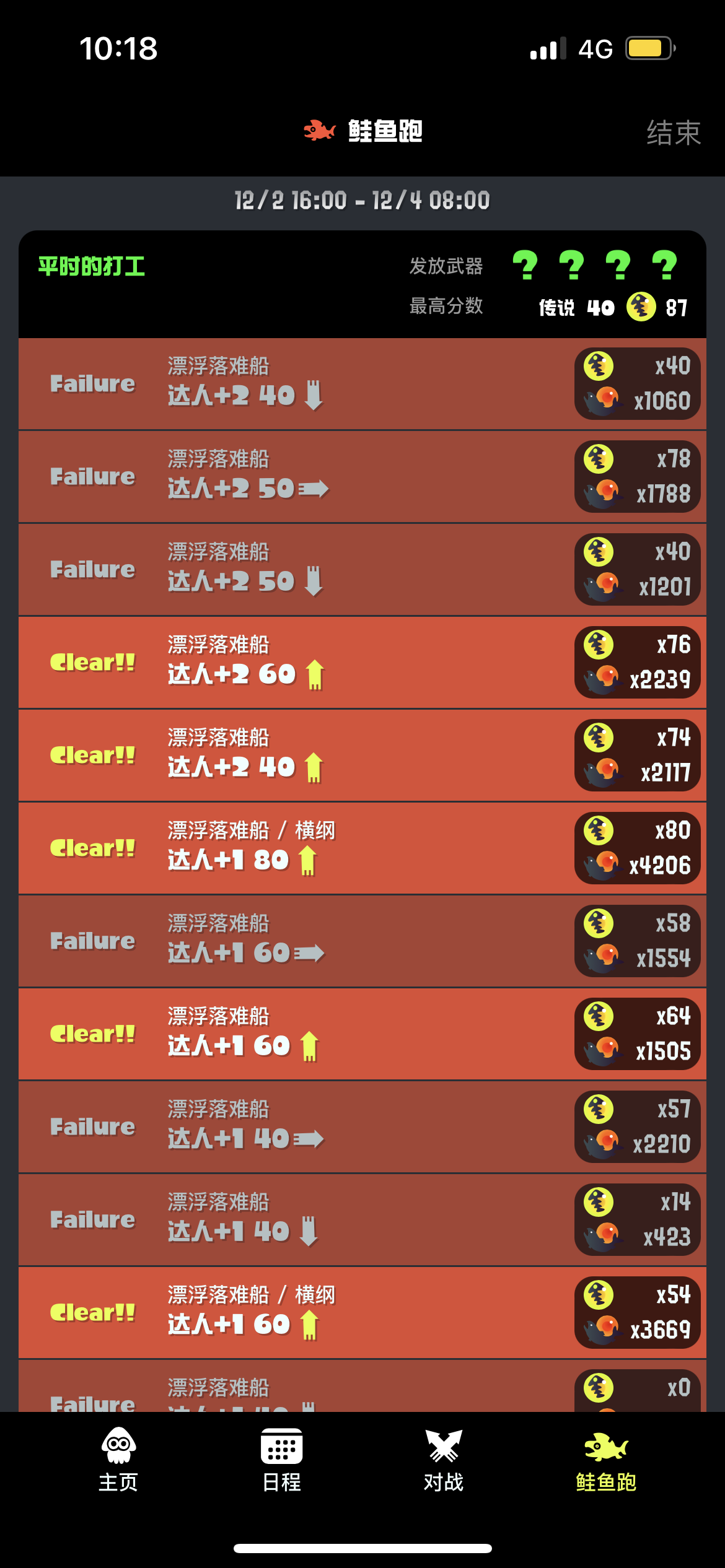Switch to the 主页 tab
The height and width of the screenshot is (1568, 725).
(x=118, y=1460)
